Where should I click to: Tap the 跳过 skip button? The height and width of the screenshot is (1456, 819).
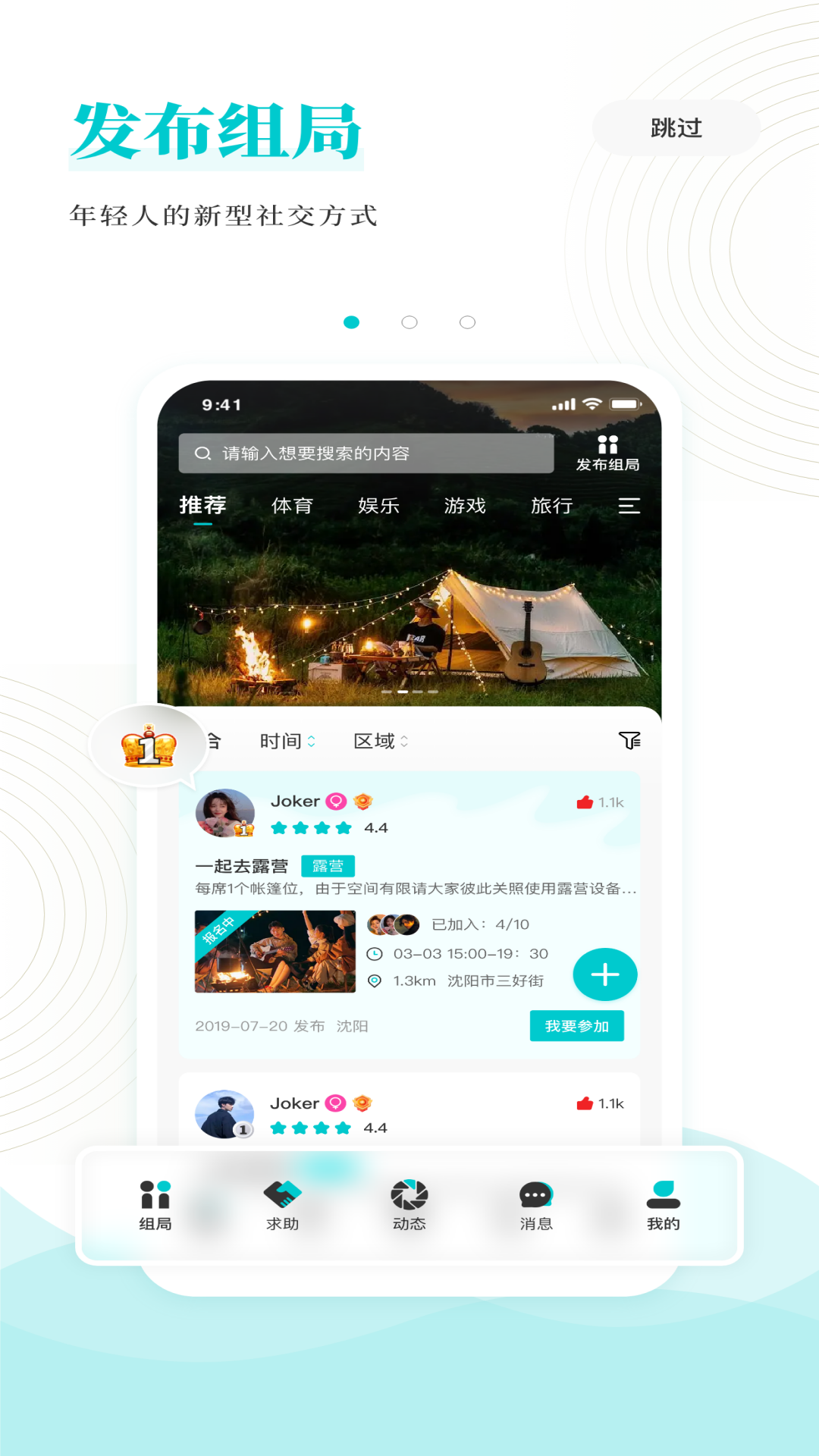674,128
